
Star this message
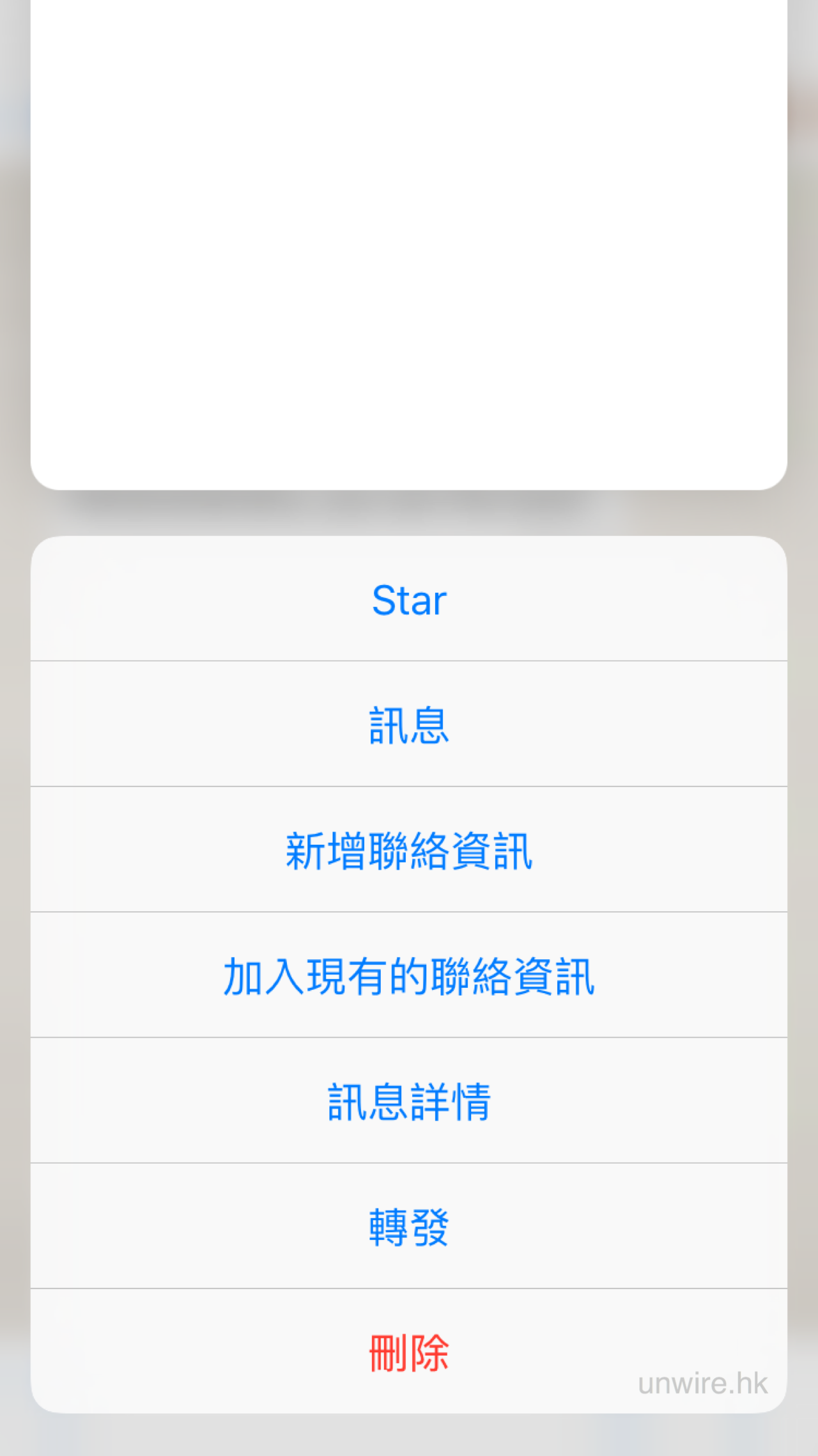tap(409, 600)
